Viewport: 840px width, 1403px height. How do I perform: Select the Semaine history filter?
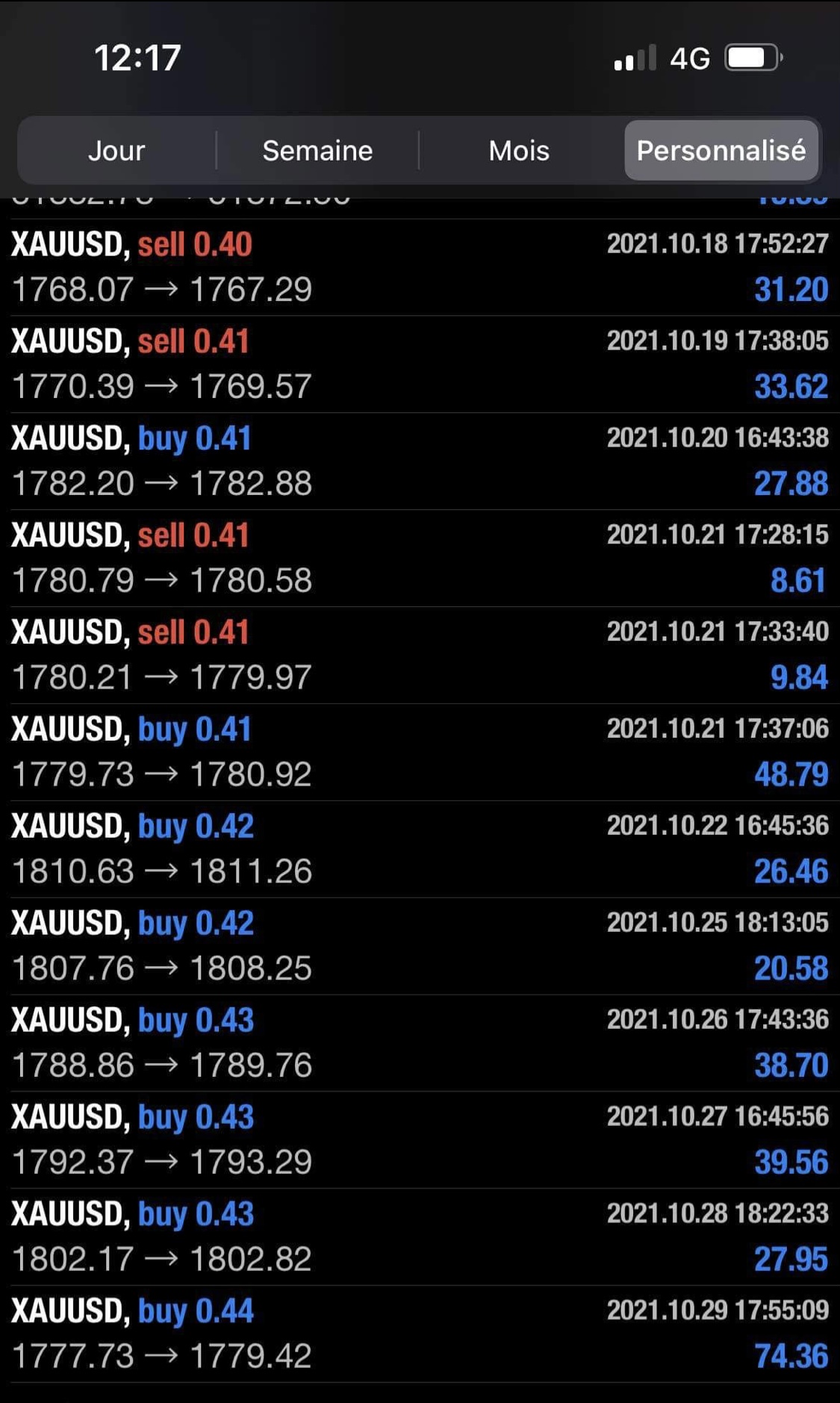click(x=317, y=151)
